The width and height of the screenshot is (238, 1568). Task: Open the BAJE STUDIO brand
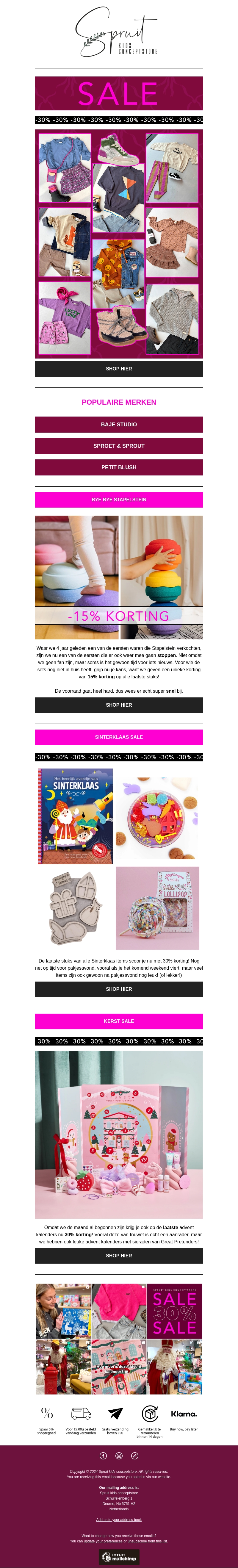click(x=119, y=425)
